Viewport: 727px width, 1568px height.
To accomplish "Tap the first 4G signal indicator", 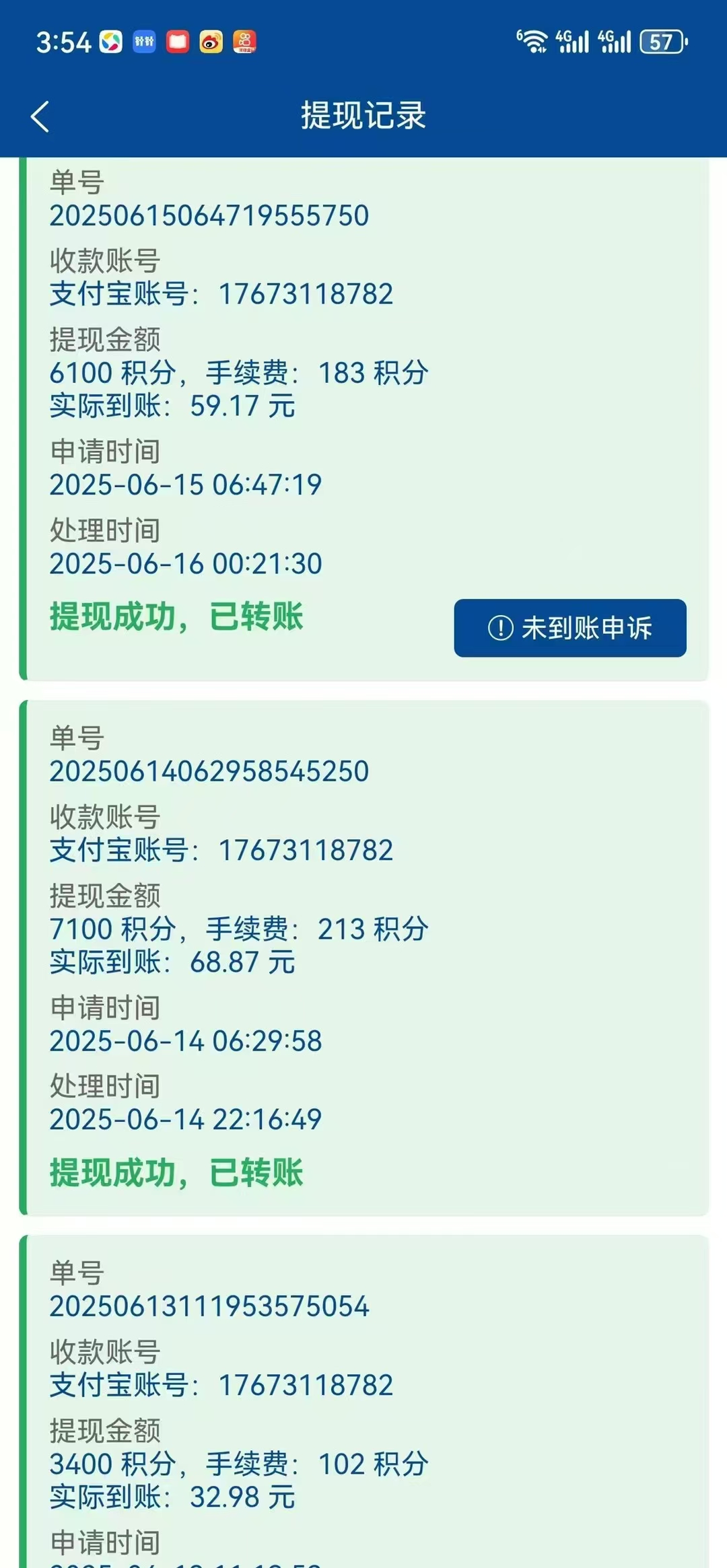I will tap(574, 40).
